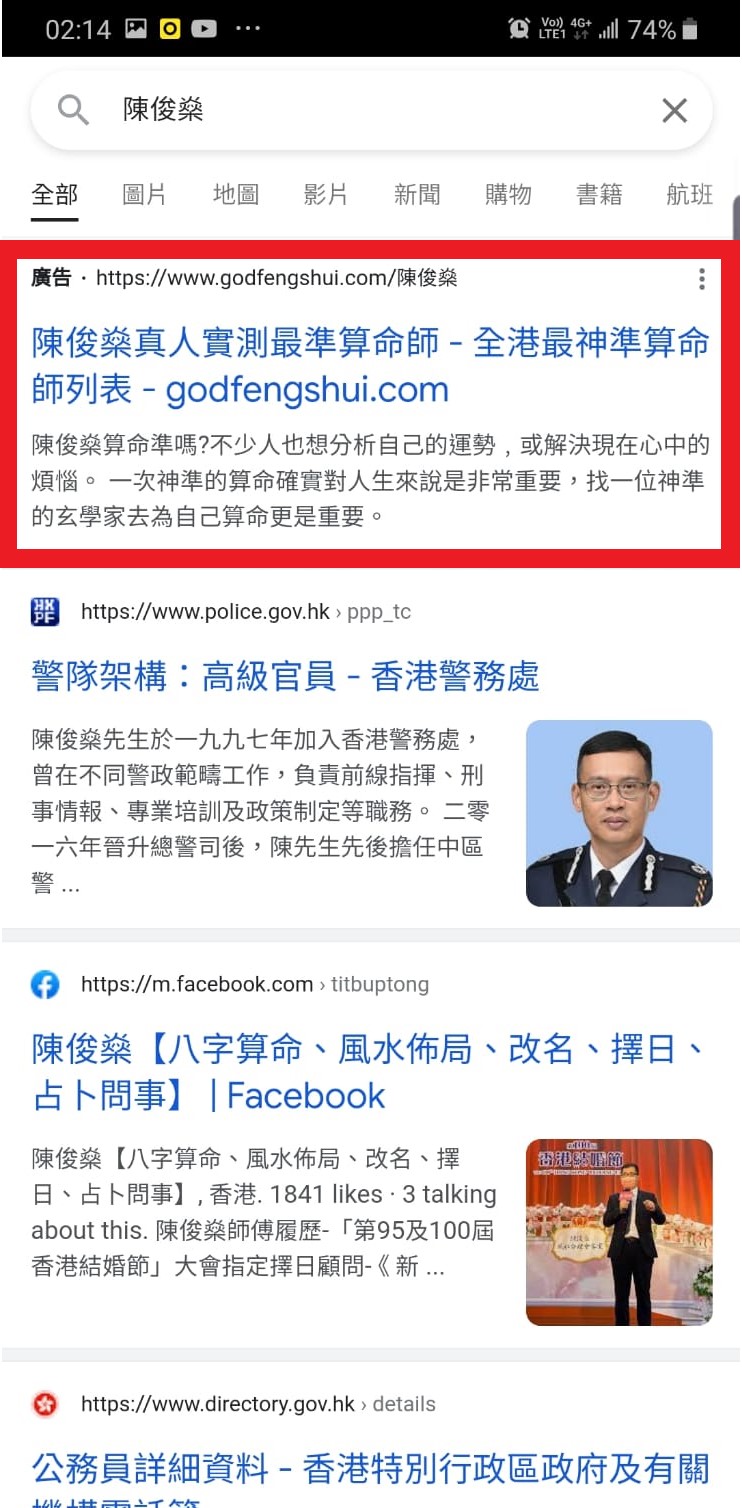Switch to the 購物 tab
Screen dimensions: 742x1508
508,194
